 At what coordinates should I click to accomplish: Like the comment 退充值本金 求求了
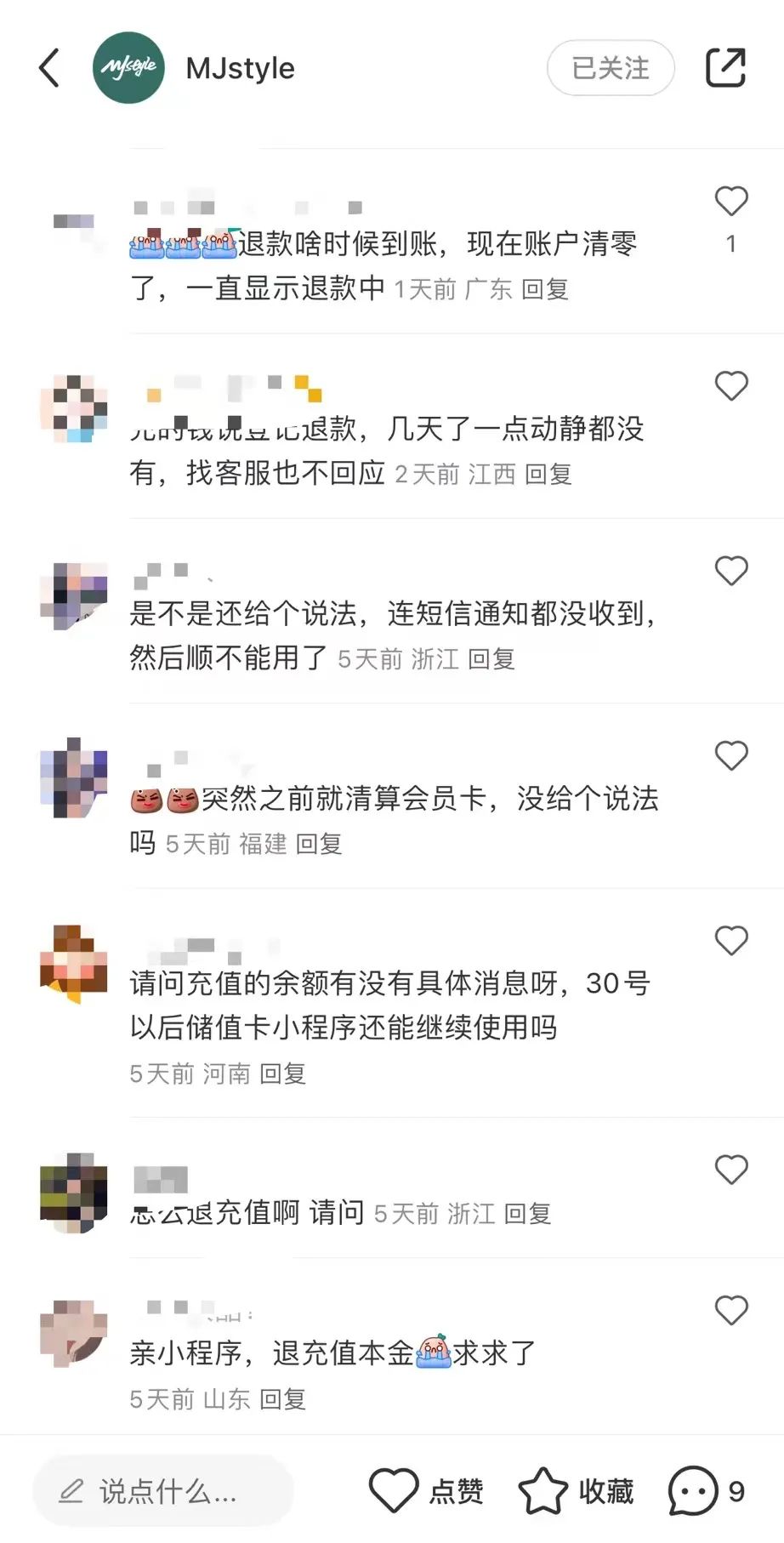[x=730, y=1310]
